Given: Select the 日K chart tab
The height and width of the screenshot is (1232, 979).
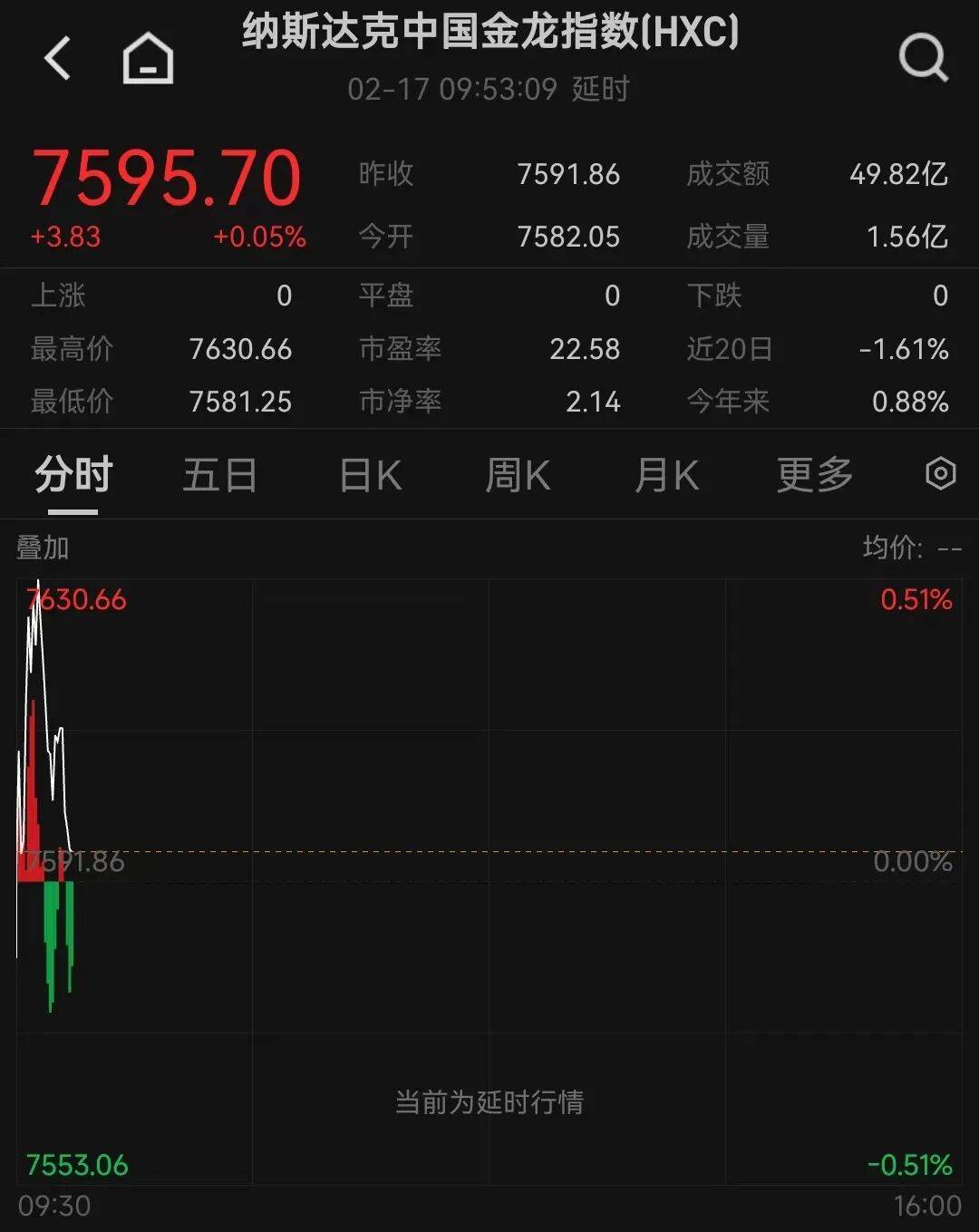Looking at the screenshot, I should tap(370, 475).
